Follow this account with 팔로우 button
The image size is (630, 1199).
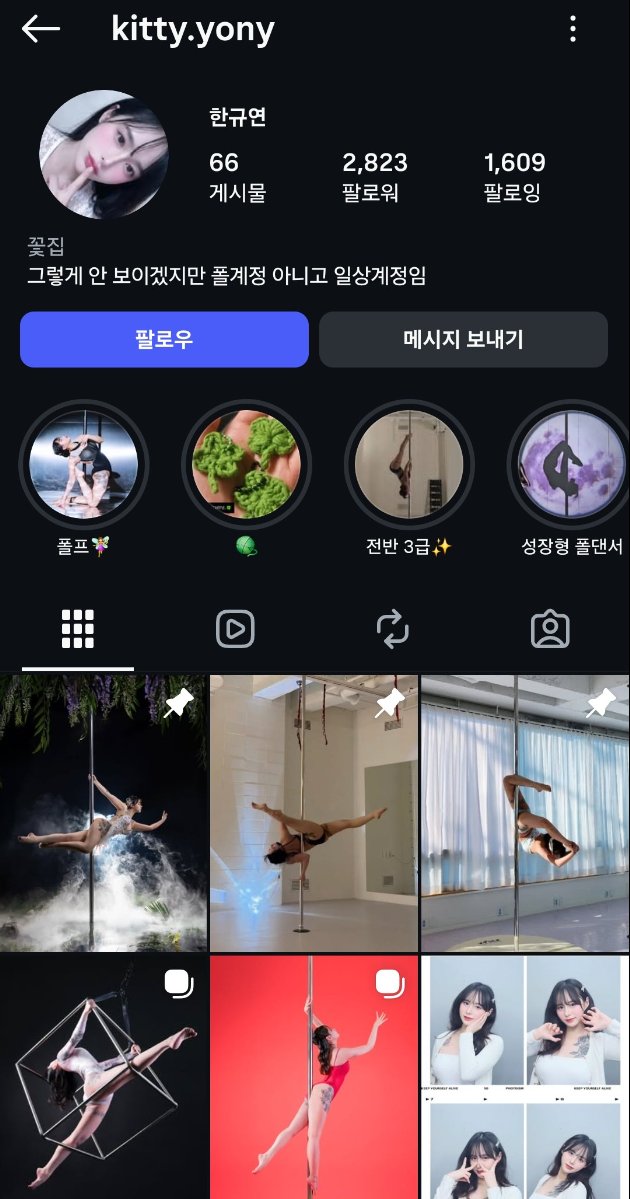[x=164, y=339]
